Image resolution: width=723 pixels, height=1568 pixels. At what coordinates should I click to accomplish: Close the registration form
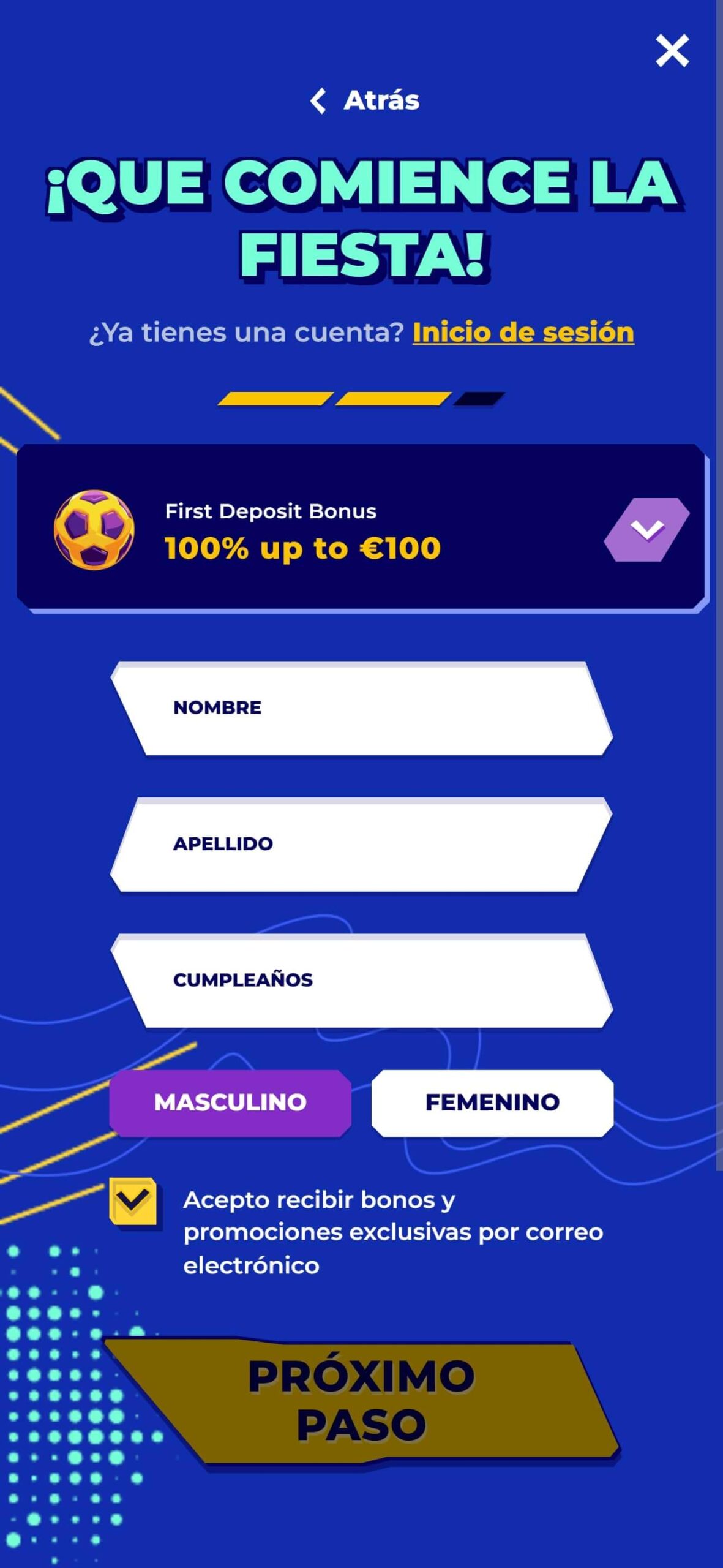tap(672, 50)
